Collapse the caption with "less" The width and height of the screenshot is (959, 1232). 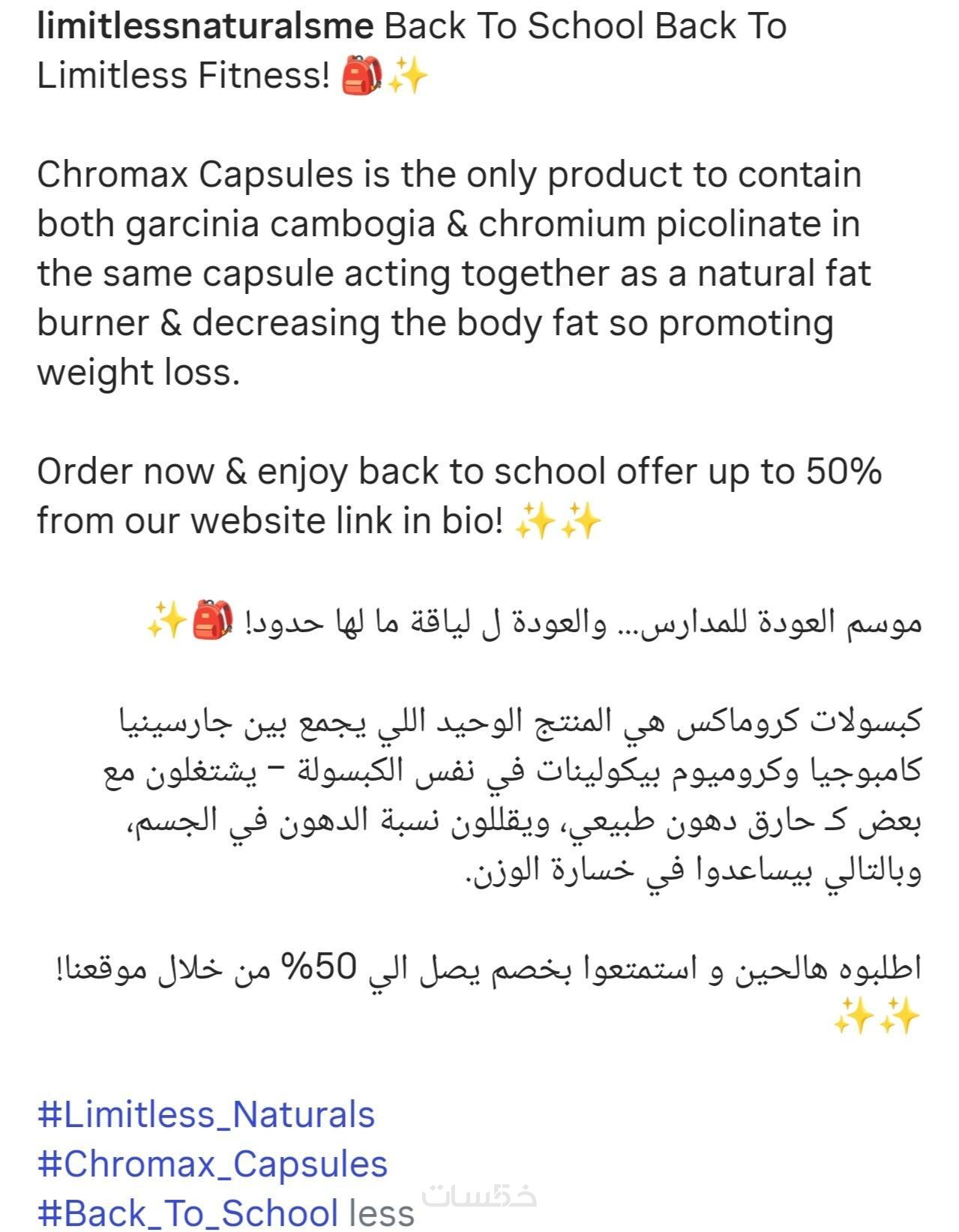coord(382,1213)
